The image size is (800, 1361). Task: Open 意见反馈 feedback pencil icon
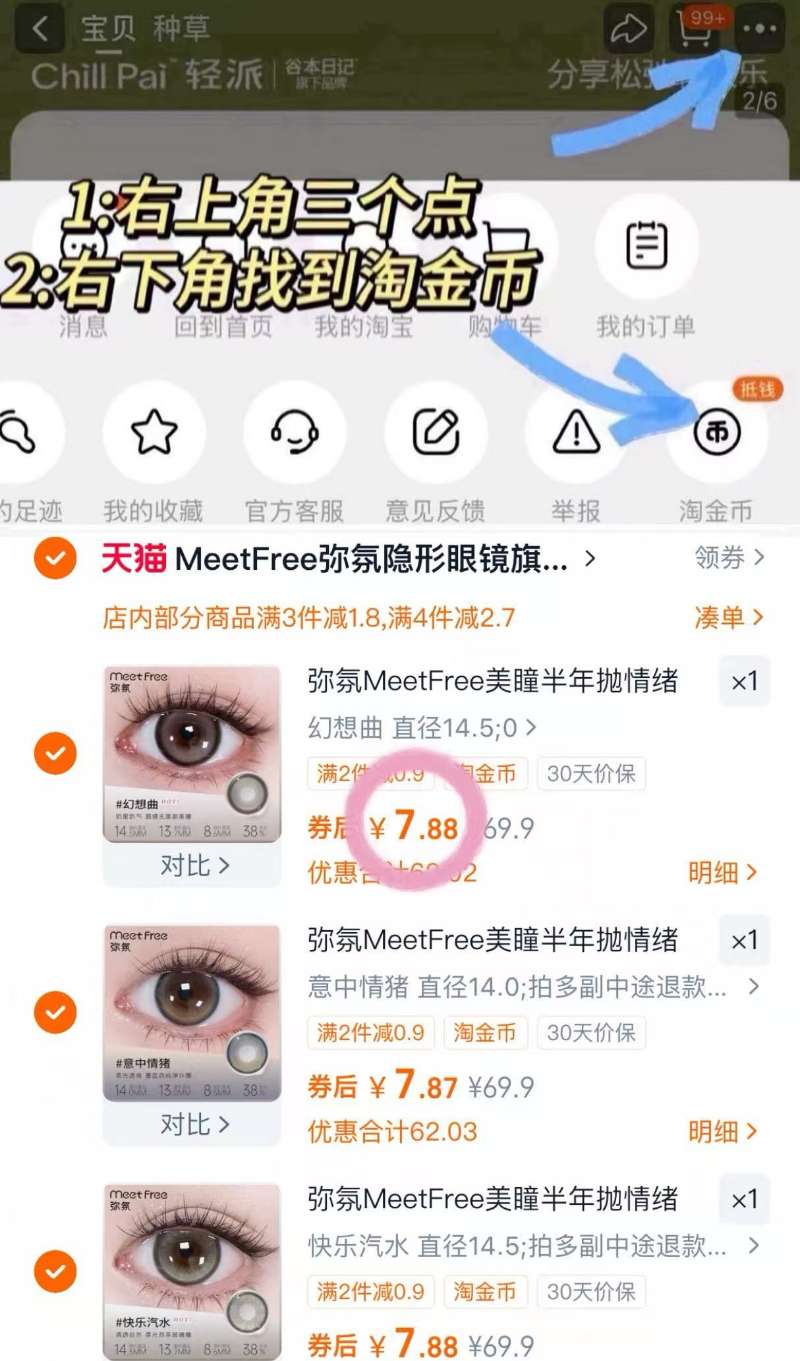click(x=436, y=432)
